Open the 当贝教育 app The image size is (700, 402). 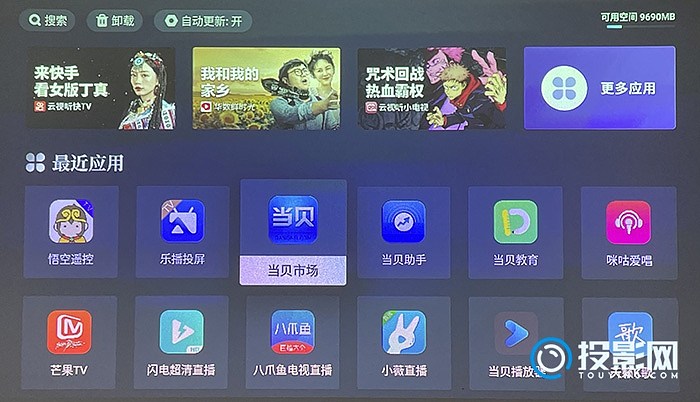(x=515, y=230)
